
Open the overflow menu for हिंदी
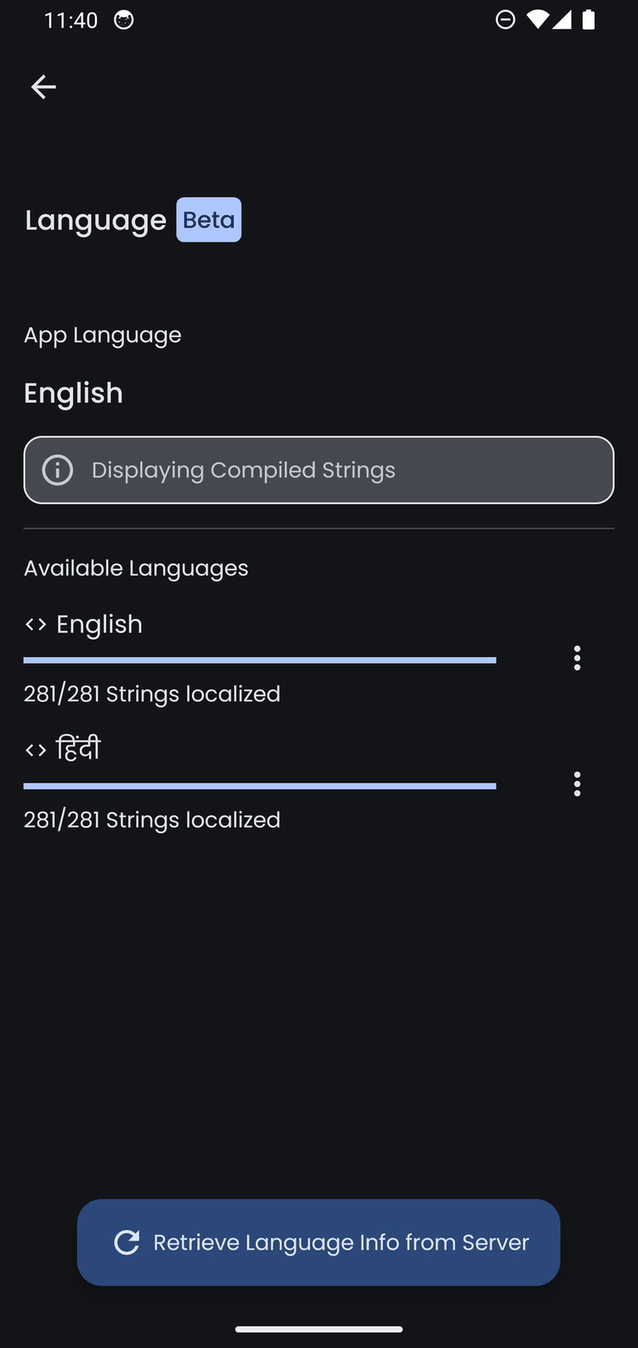[x=577, y=784]
